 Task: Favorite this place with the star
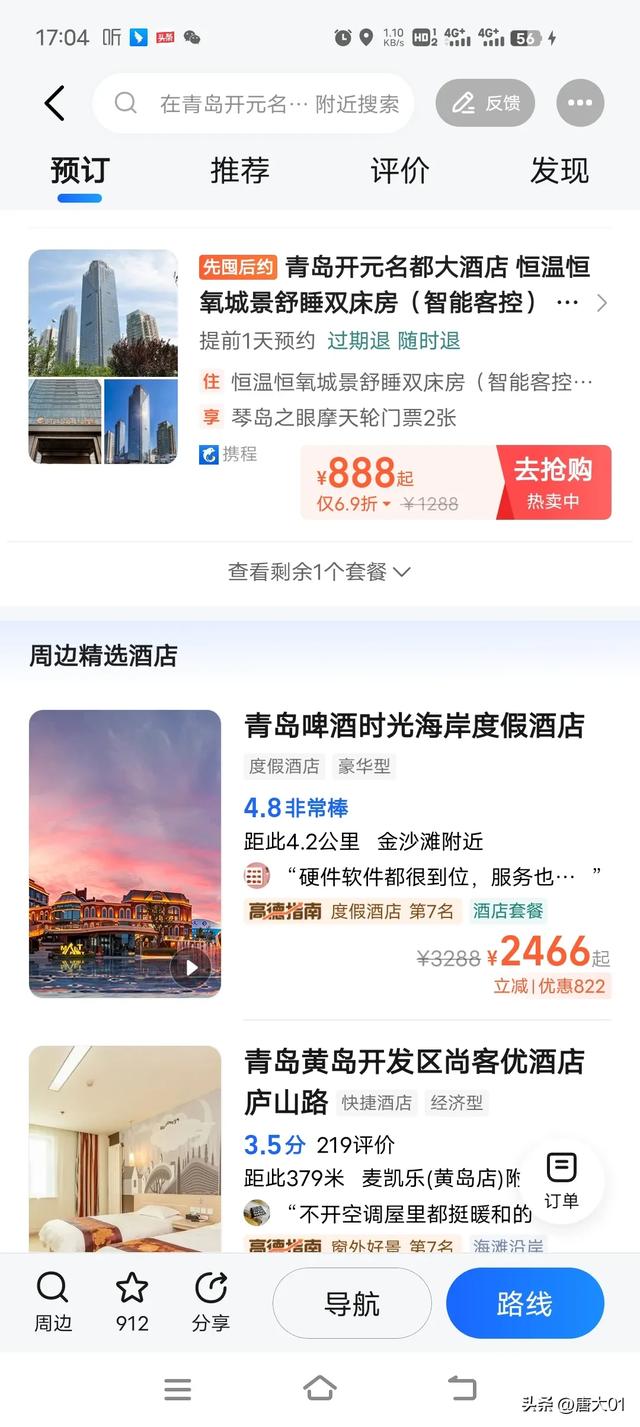(132, 1302)
